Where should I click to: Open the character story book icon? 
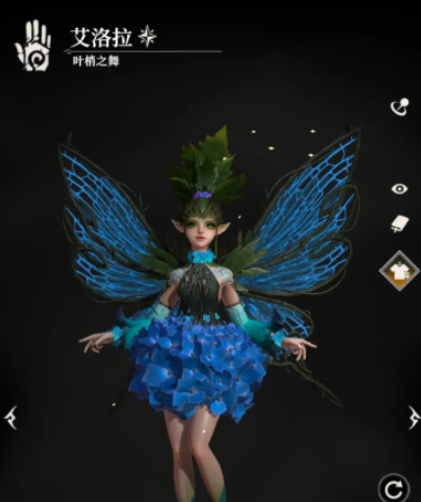pos(400,224)
